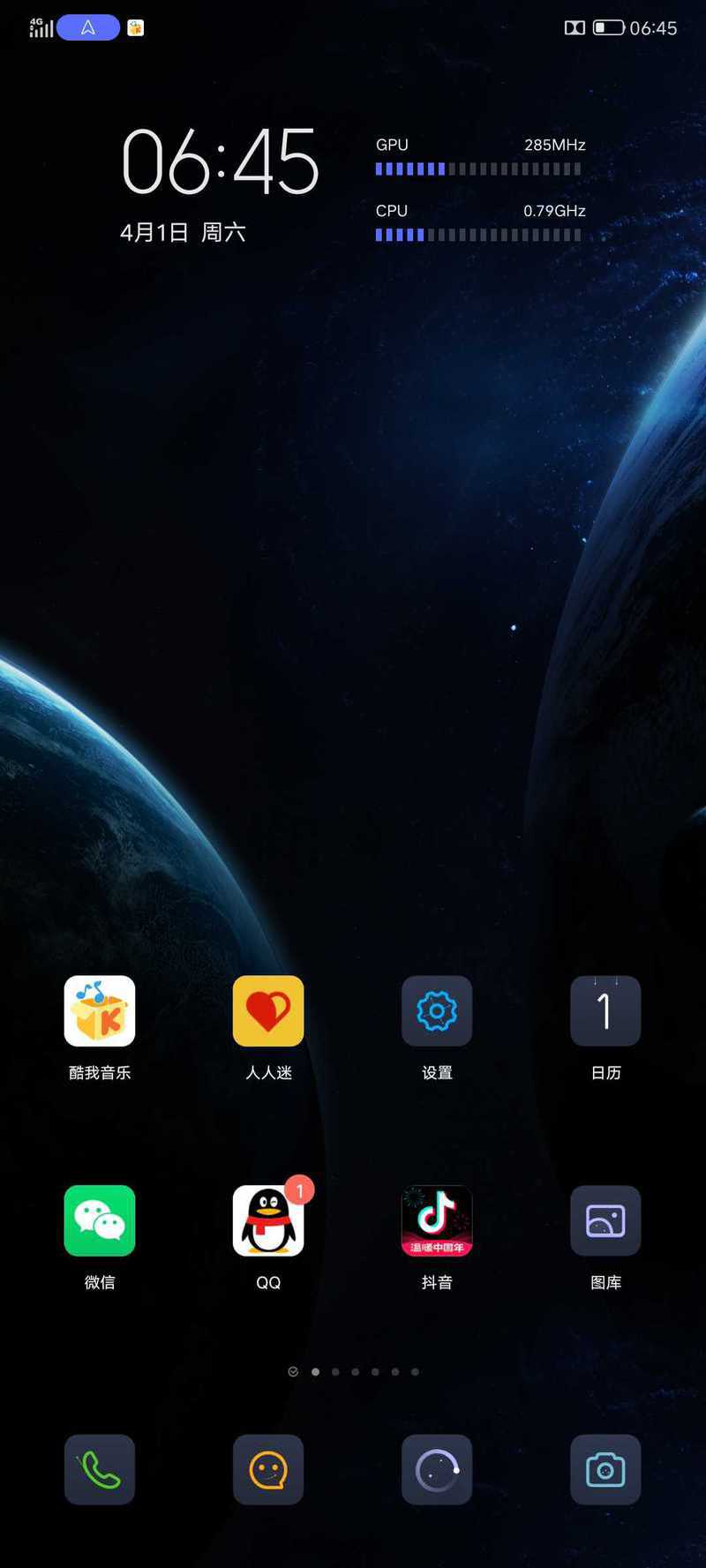Open the phone dialer in dock
The width and height of the screenshot is (706, 1568).
pos(100,1469)
